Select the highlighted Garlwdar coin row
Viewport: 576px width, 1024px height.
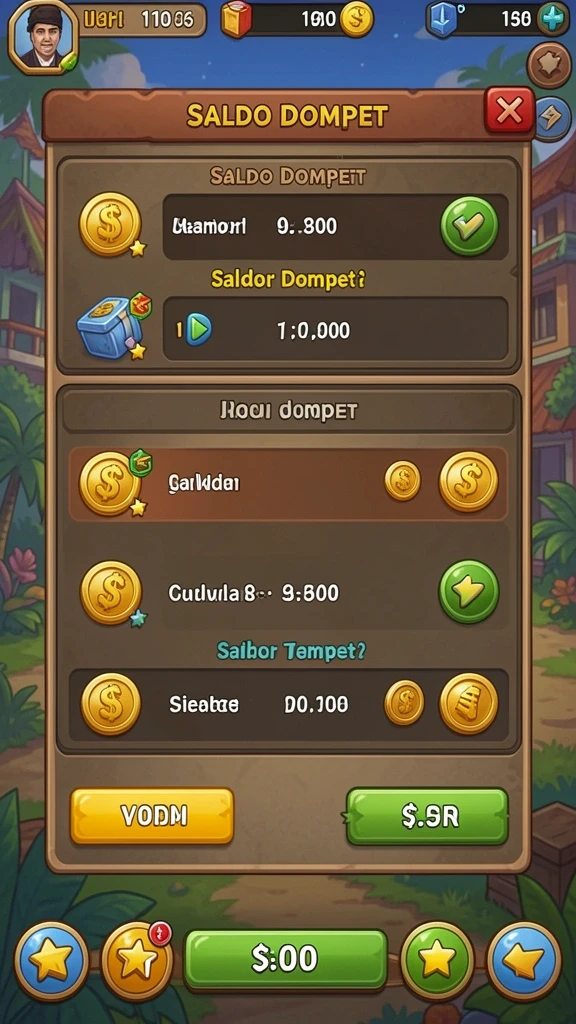click(288, 484)
